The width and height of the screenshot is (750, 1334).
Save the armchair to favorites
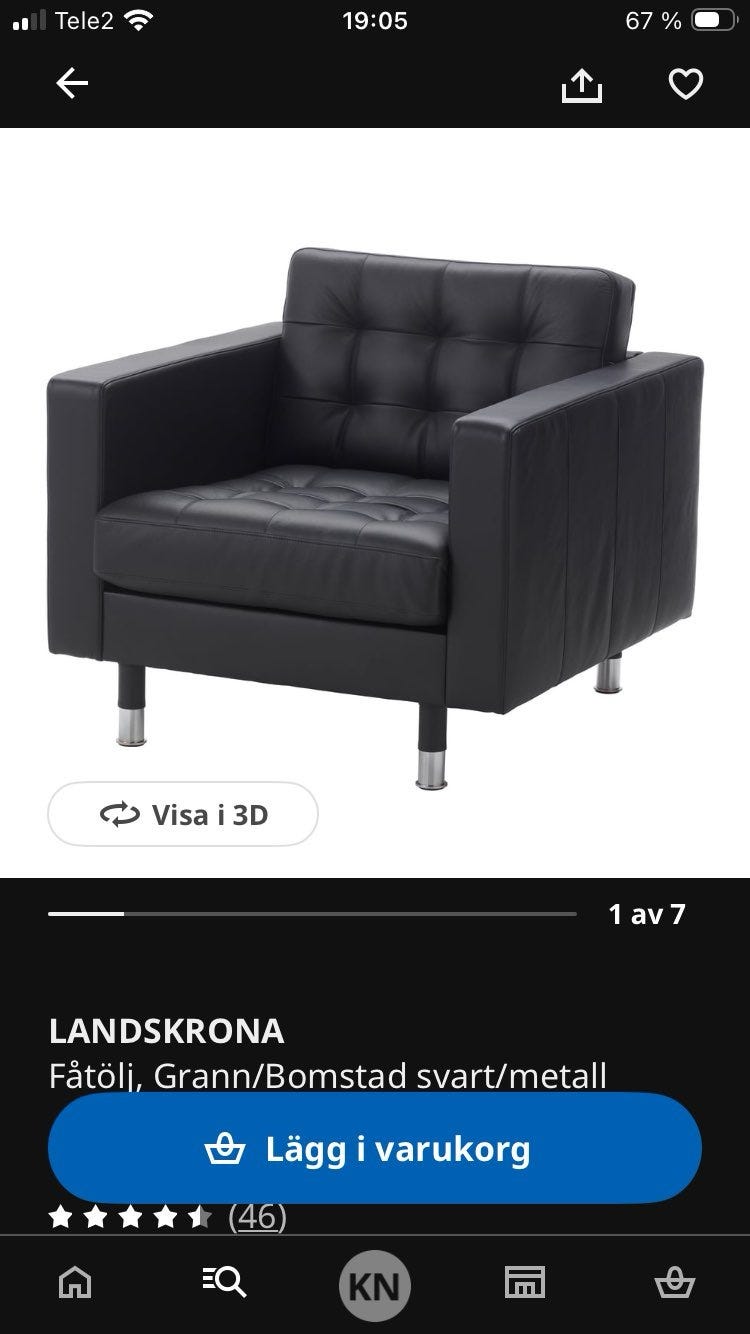click(685, 85)
